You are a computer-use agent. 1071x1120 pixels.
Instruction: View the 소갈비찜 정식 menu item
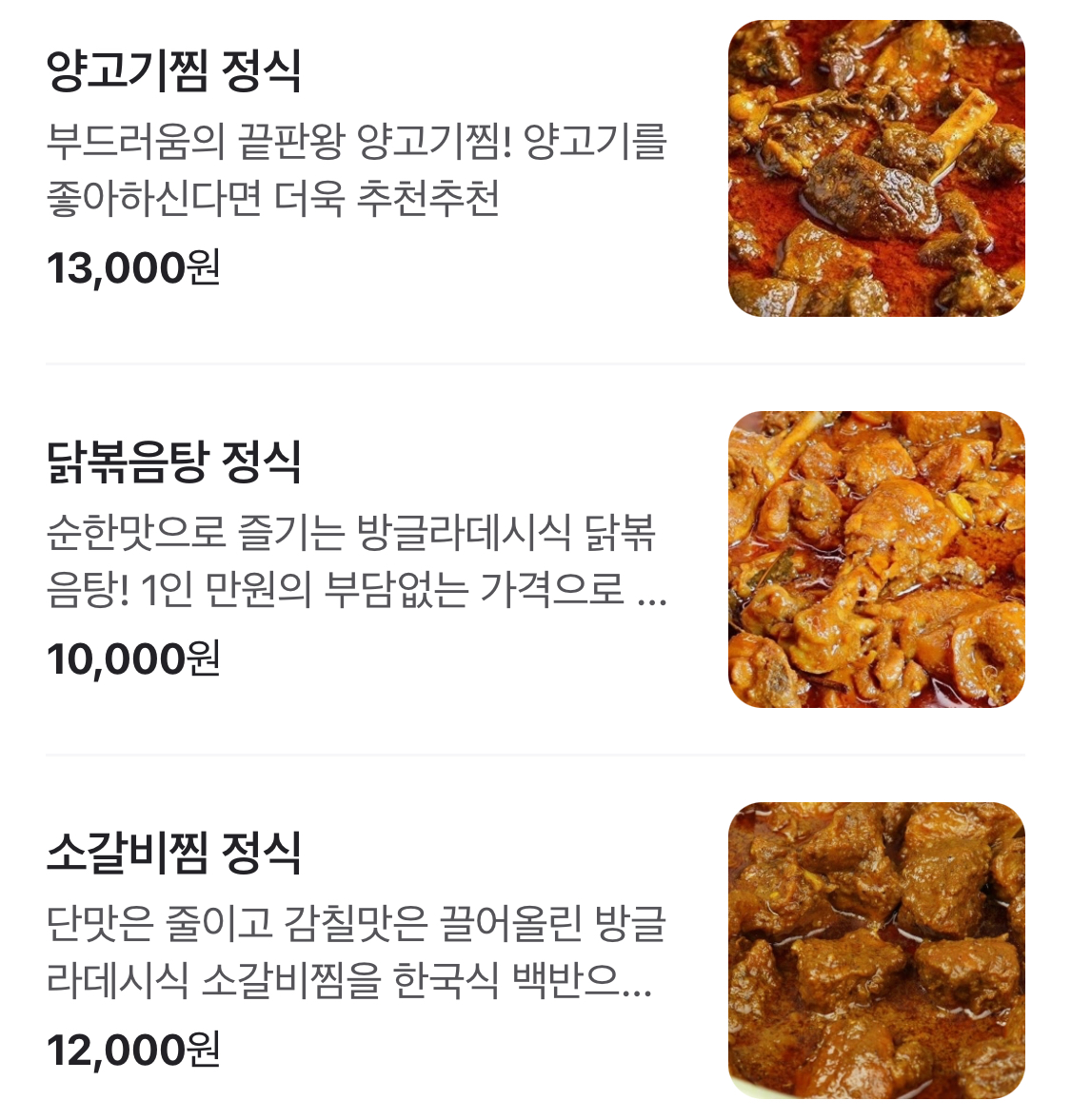tap(174, 854)
